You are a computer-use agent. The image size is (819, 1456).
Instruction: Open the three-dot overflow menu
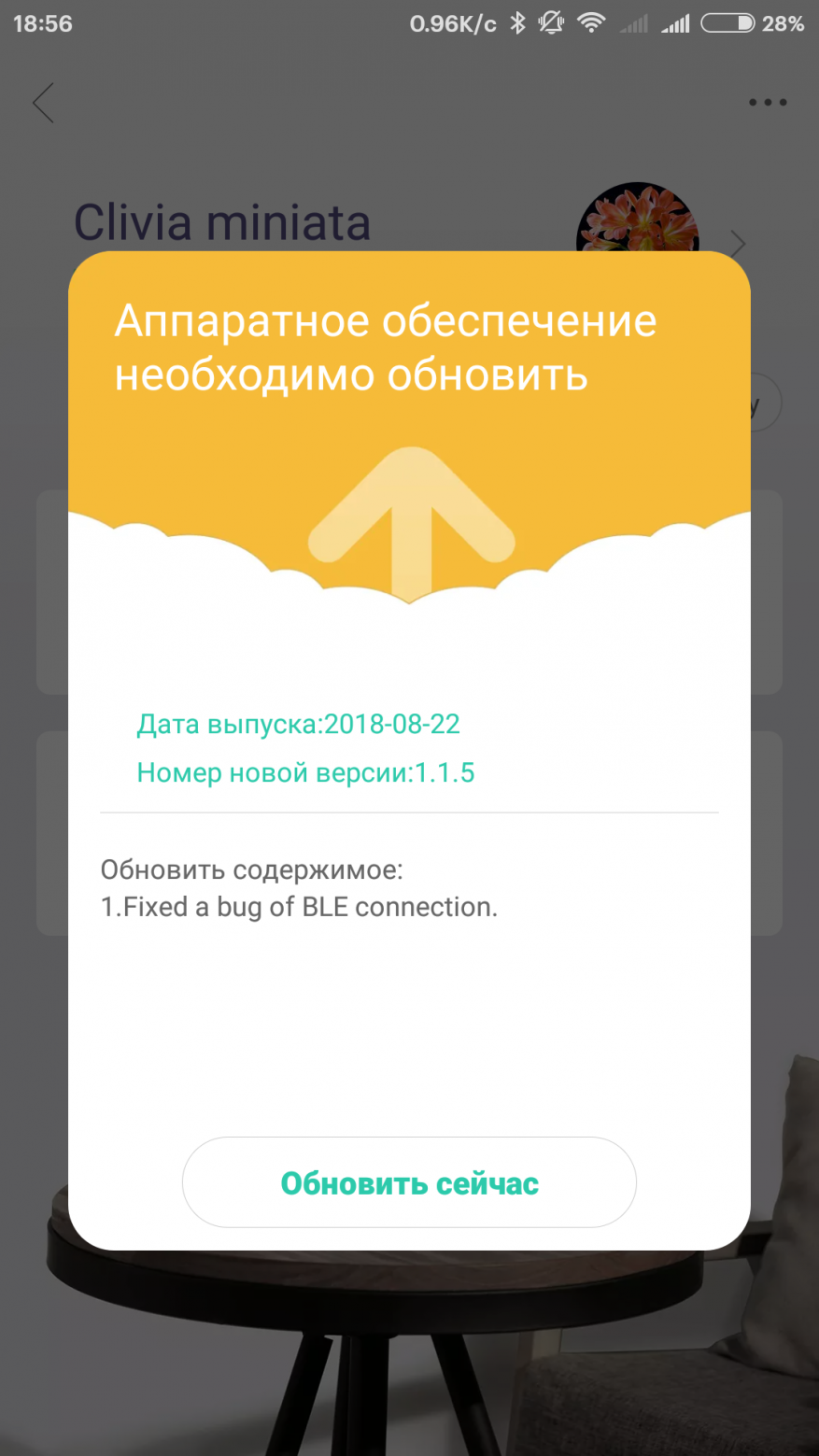767,103
